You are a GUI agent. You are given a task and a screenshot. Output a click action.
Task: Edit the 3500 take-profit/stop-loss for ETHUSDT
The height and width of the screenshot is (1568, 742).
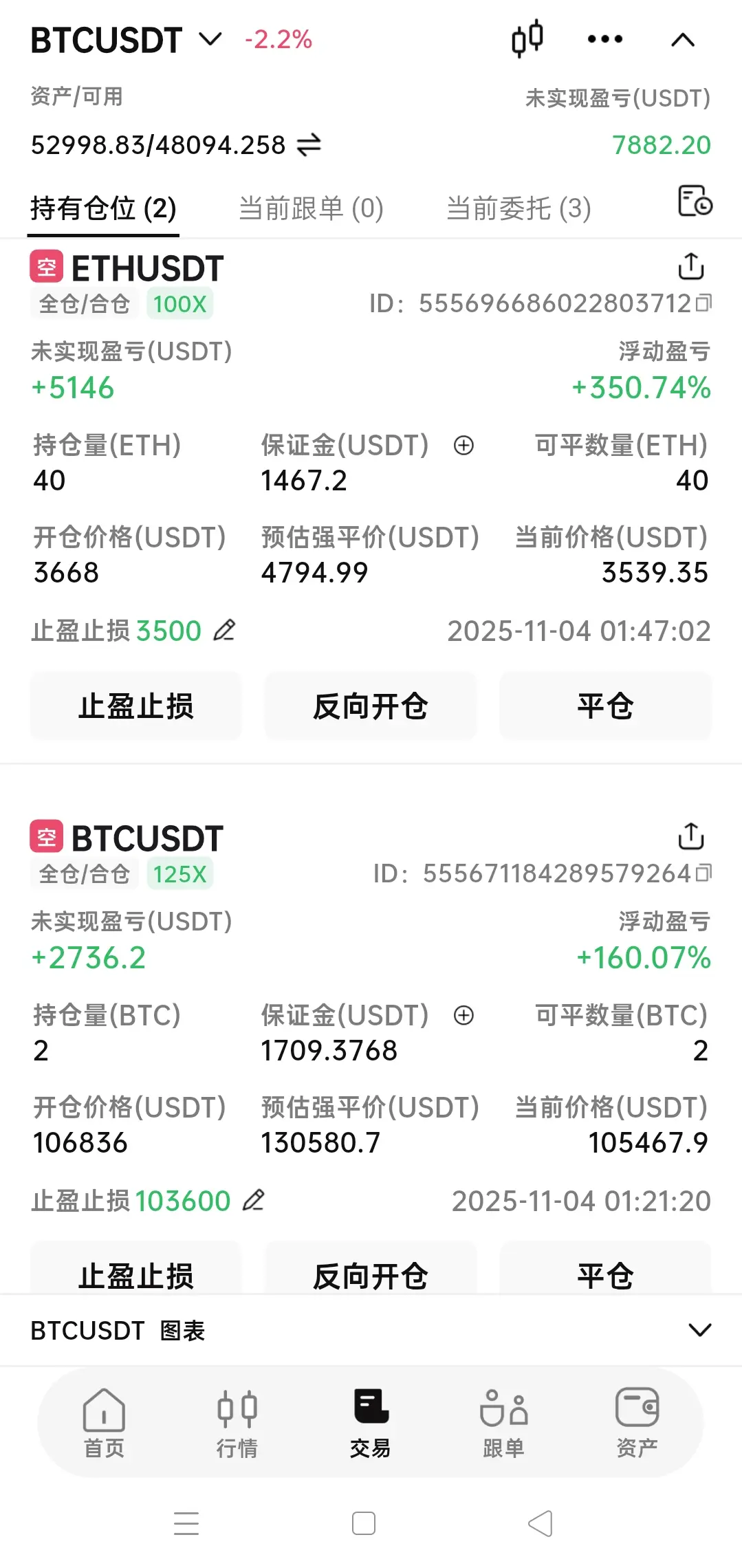(x=224, y=630)
